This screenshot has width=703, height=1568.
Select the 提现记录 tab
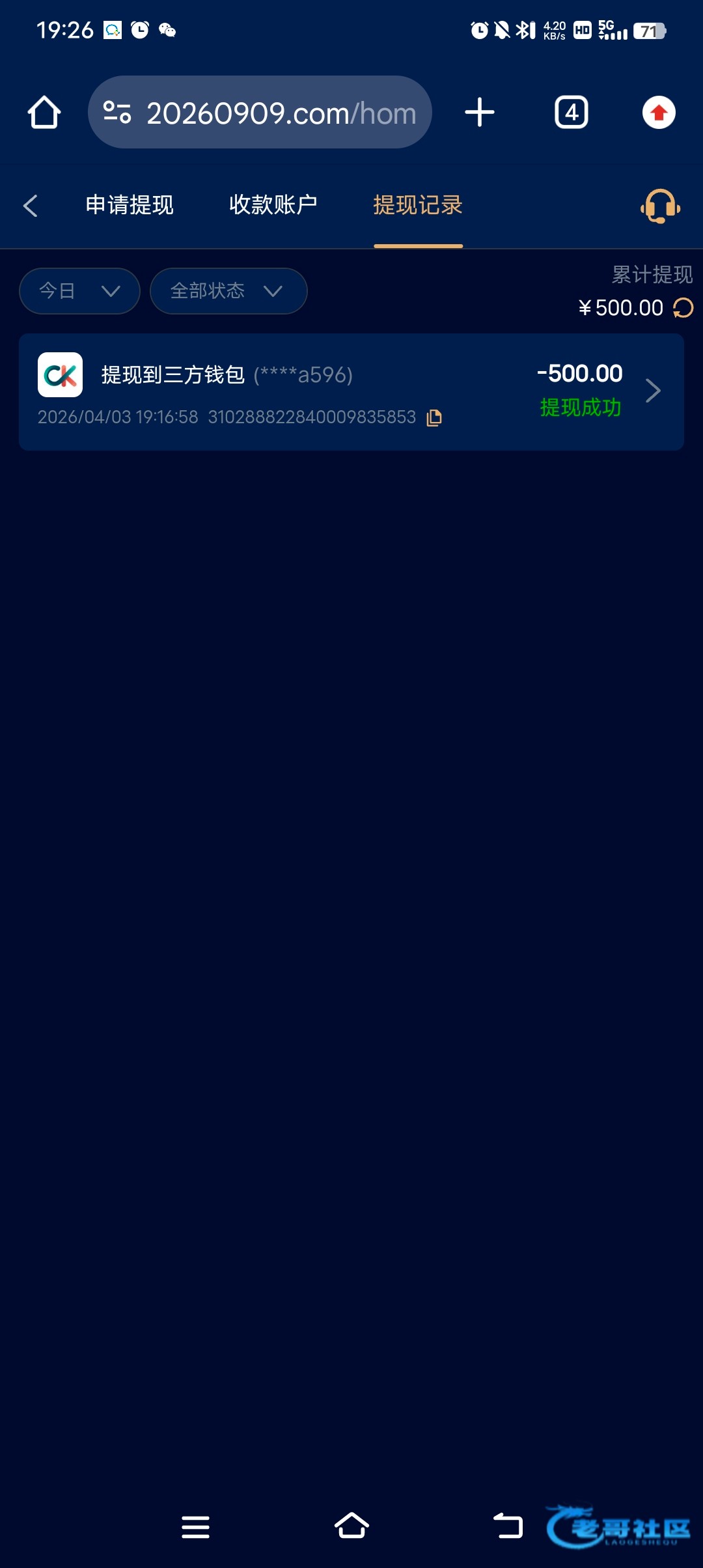(x=418, y=205)
